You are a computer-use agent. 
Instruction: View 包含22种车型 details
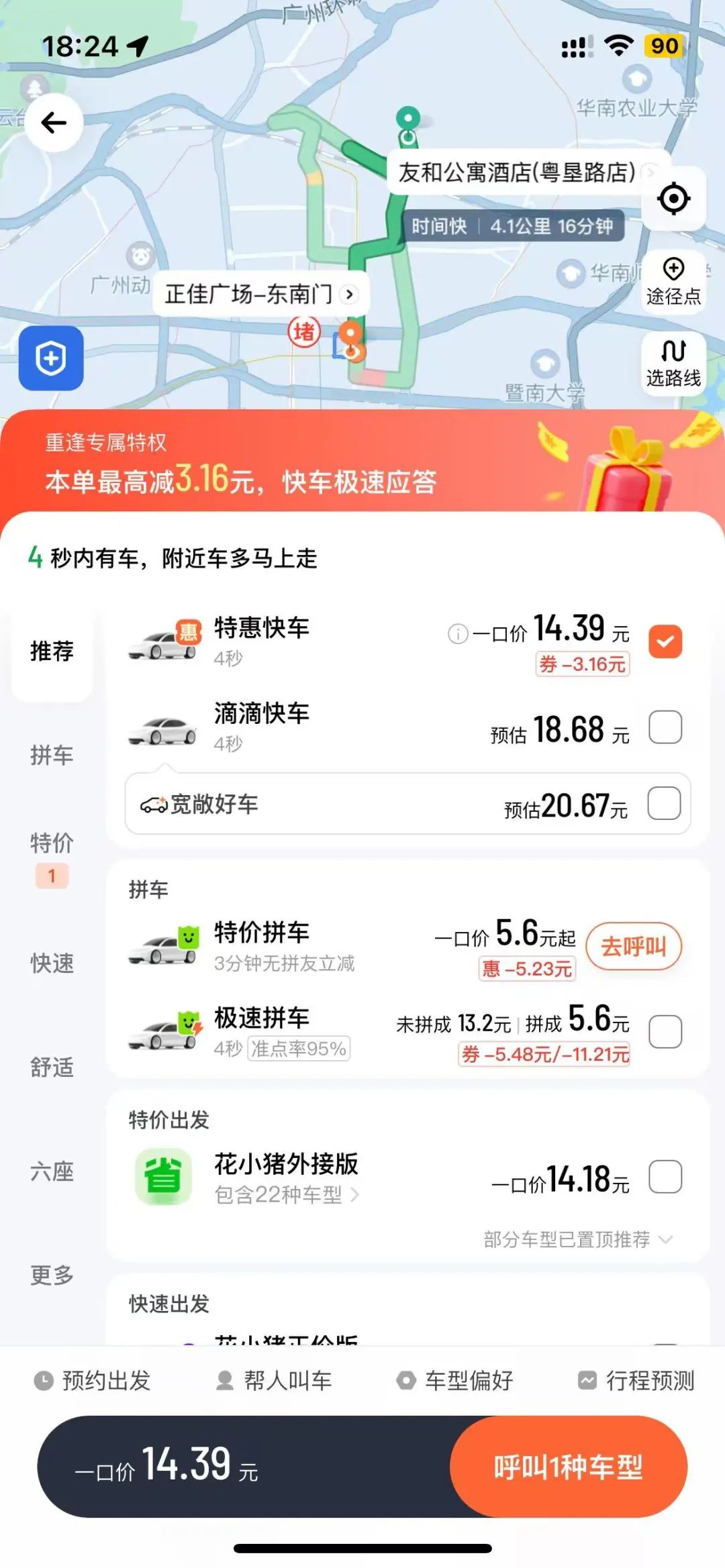pyautogui.click(x=287, y=1195)
